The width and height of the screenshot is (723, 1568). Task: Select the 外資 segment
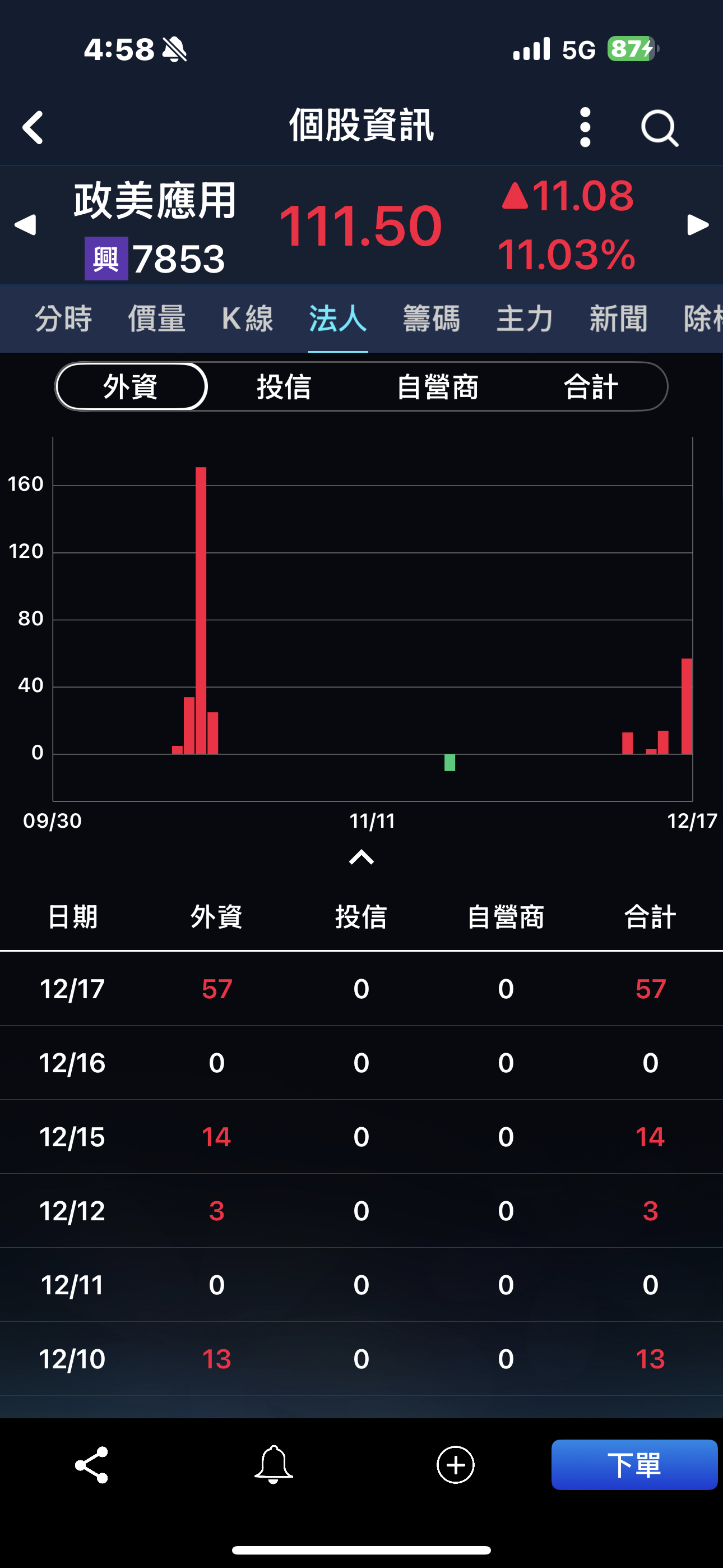[x=132, y=386]
